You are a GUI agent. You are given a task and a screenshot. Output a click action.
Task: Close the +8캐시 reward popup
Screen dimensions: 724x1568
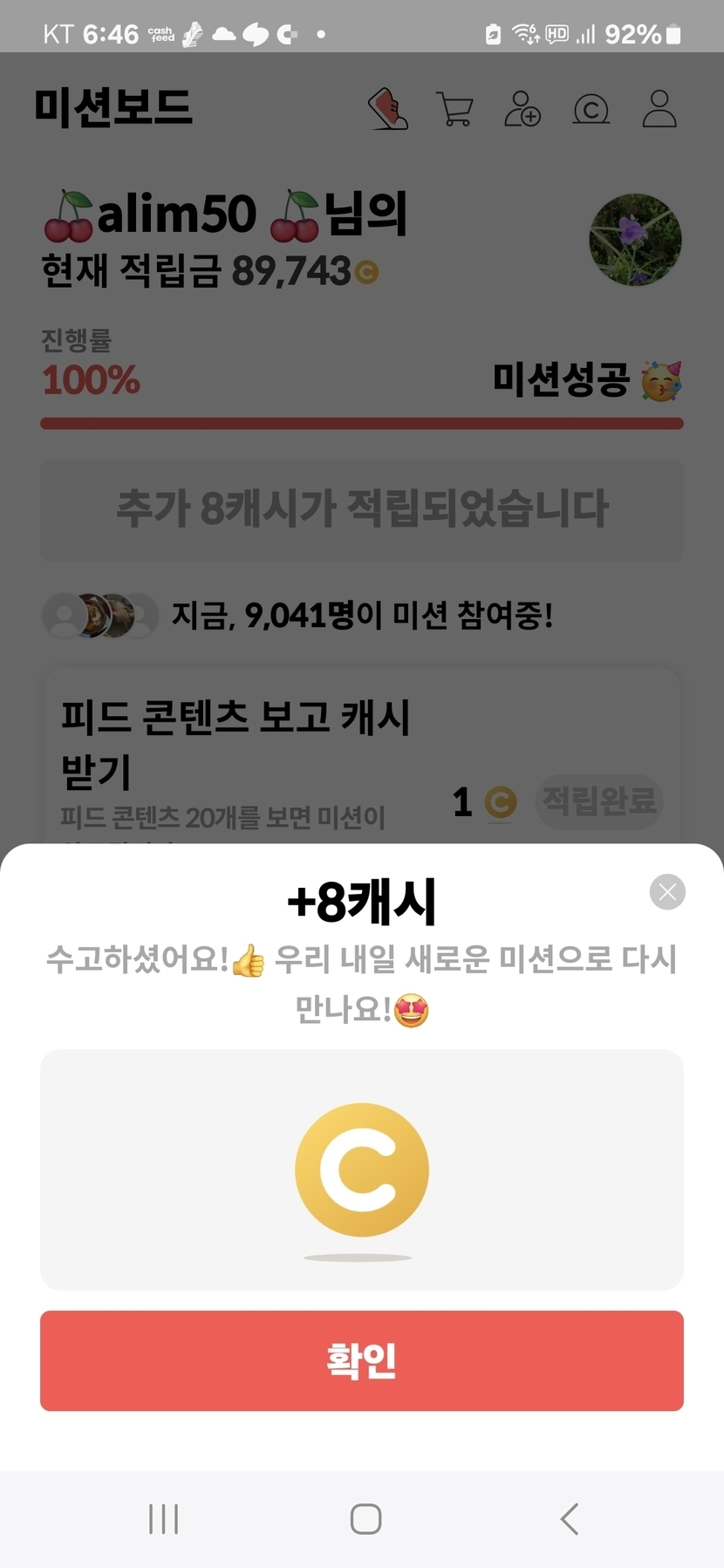tap(667, 891)
